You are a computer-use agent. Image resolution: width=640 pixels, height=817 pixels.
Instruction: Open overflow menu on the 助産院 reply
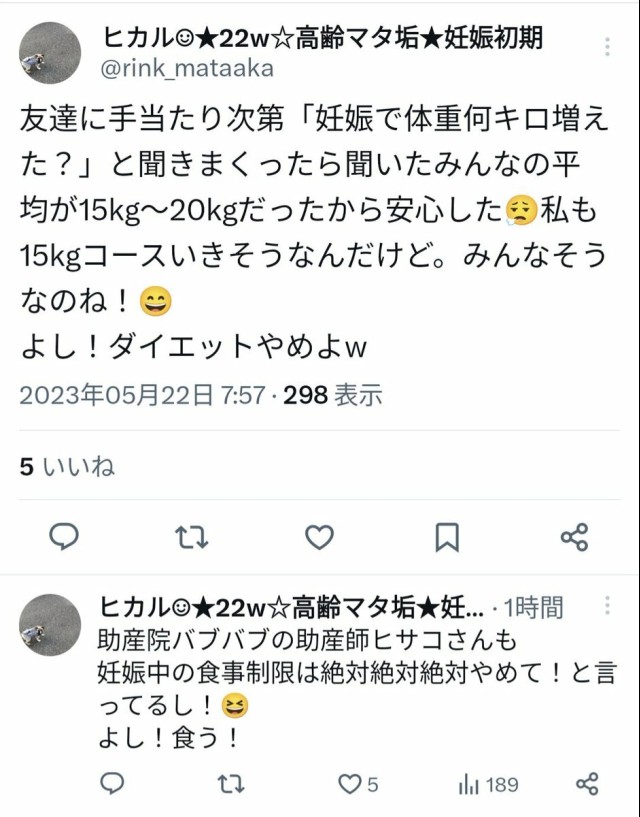[x=608, y=606]
